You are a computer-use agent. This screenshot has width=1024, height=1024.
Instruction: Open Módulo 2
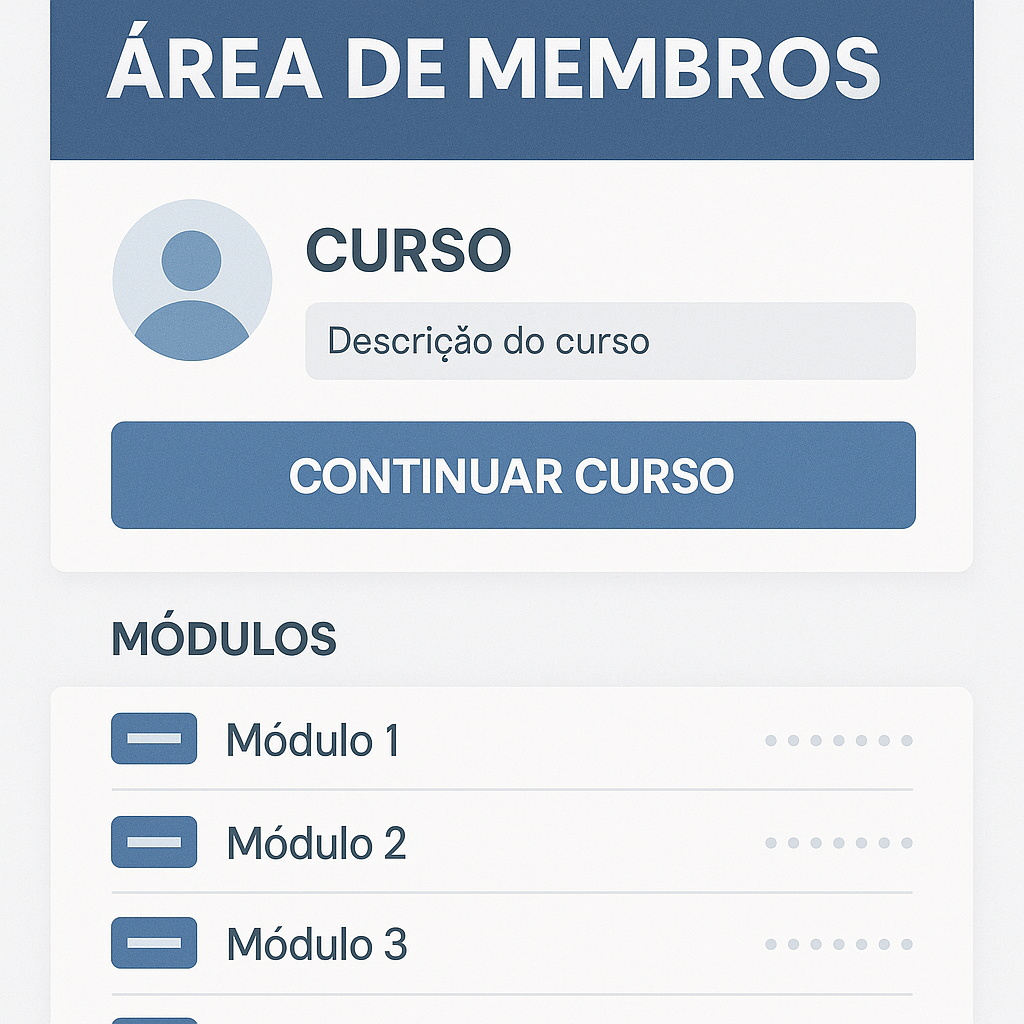click(x=315, y=843)
